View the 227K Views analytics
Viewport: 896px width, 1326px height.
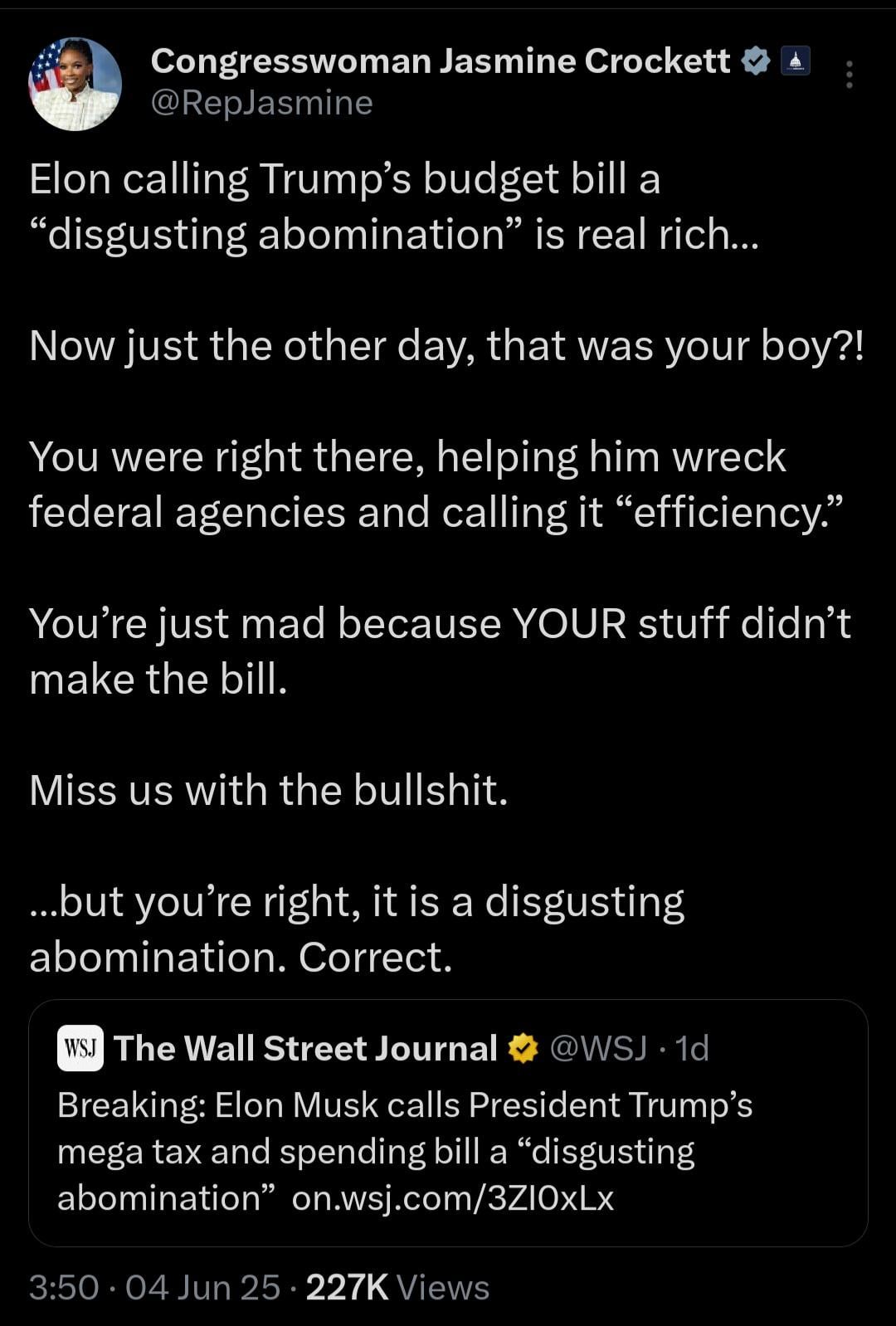pyautogui.click(x=397, y=1287)
